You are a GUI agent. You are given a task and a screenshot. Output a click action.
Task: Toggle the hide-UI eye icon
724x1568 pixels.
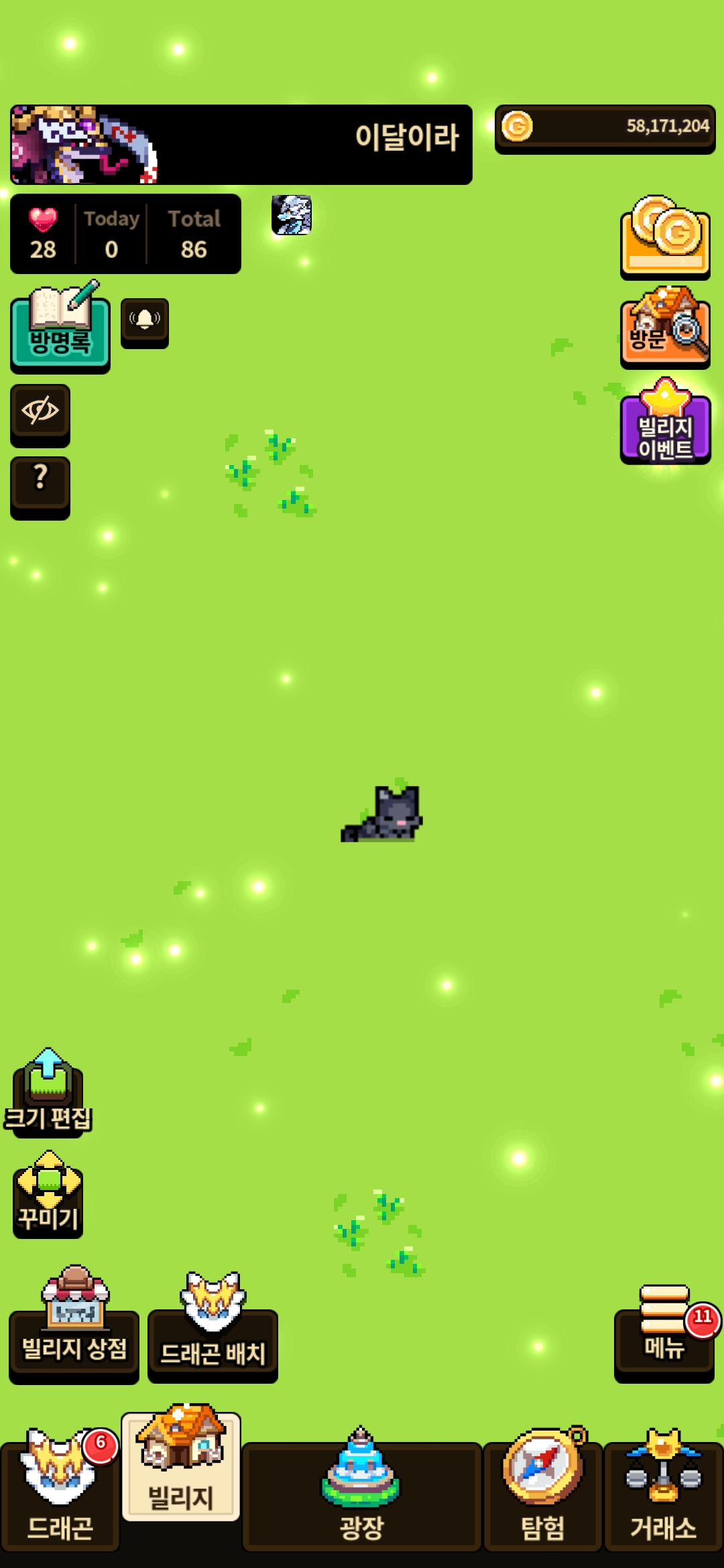click(40, 415)
